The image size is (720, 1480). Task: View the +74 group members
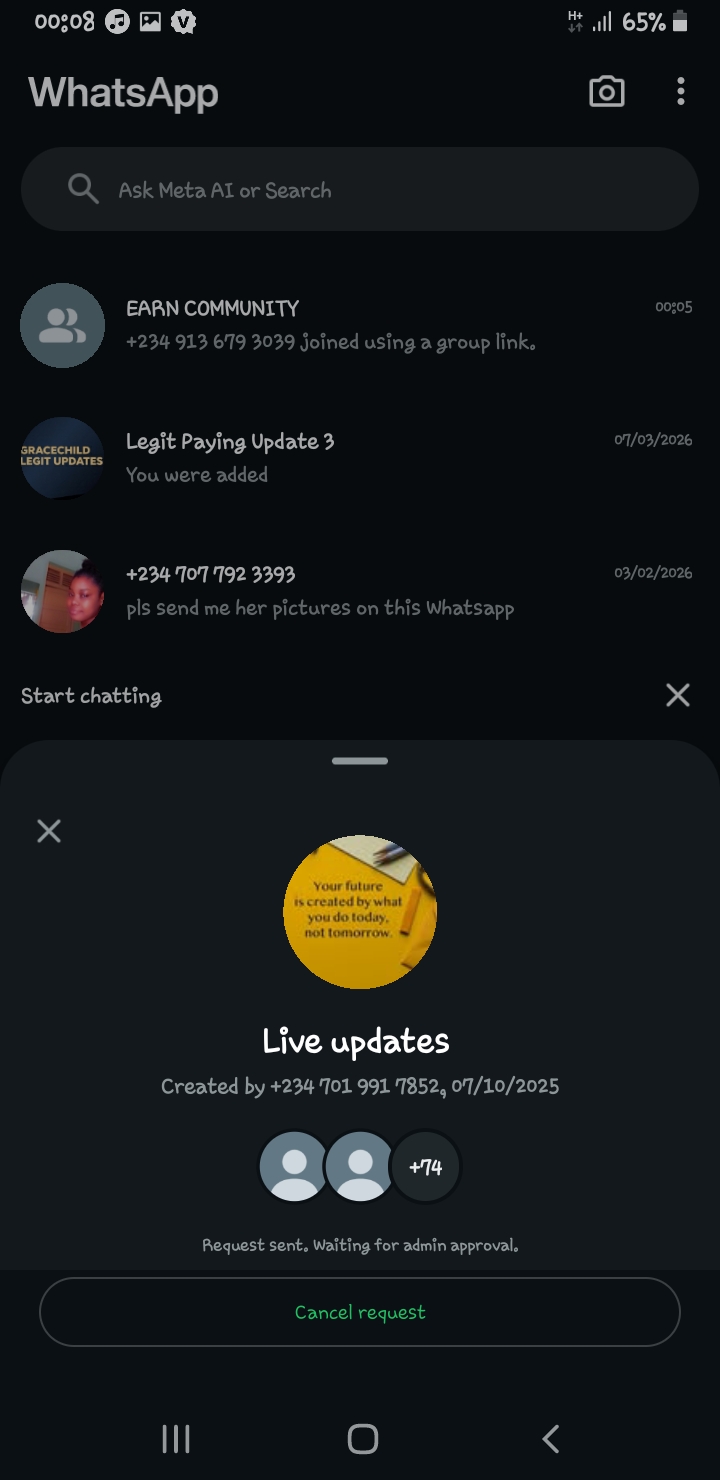(426, 1167)
